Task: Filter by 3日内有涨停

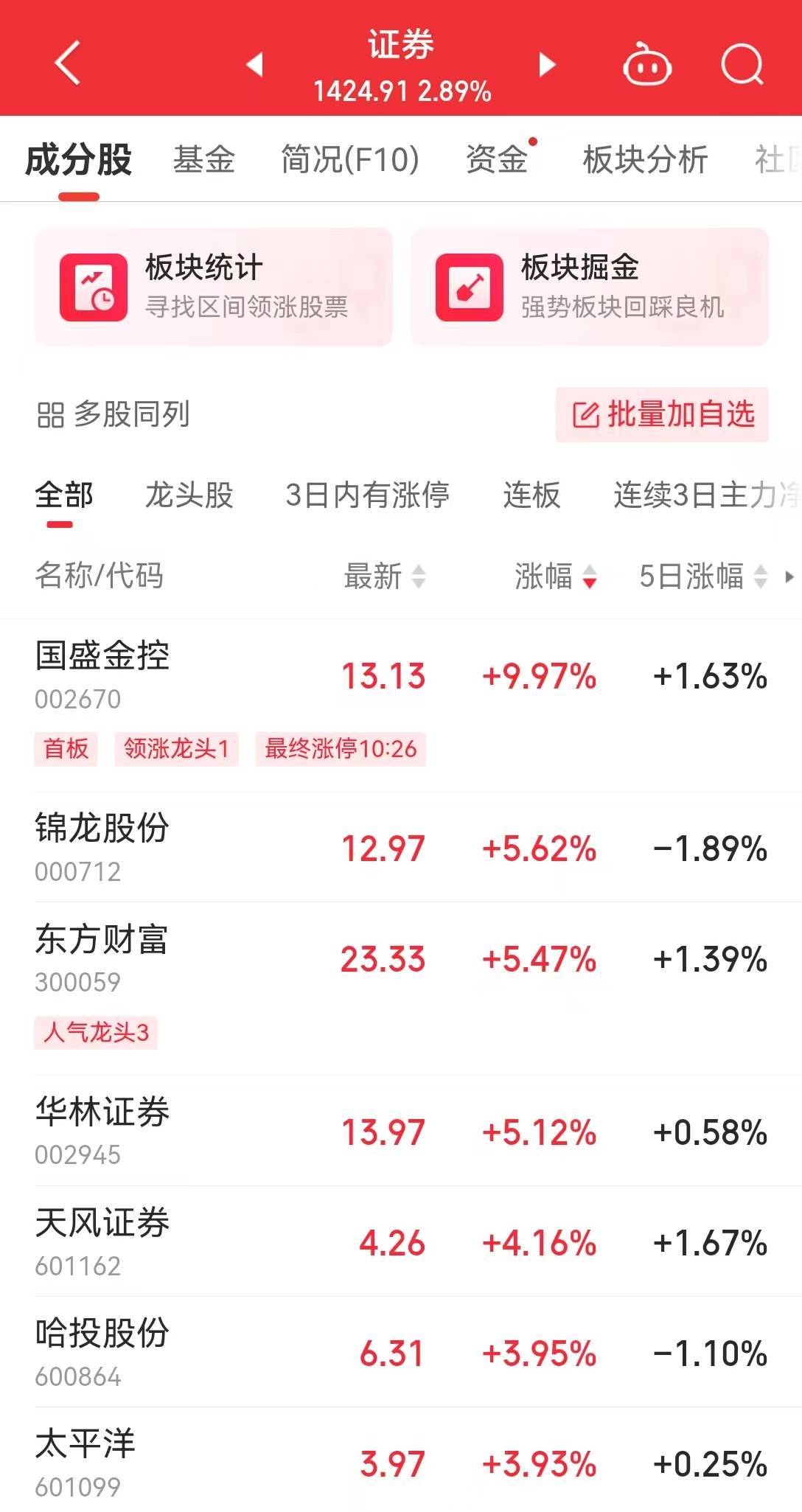Action: click(x=368, y=495)
